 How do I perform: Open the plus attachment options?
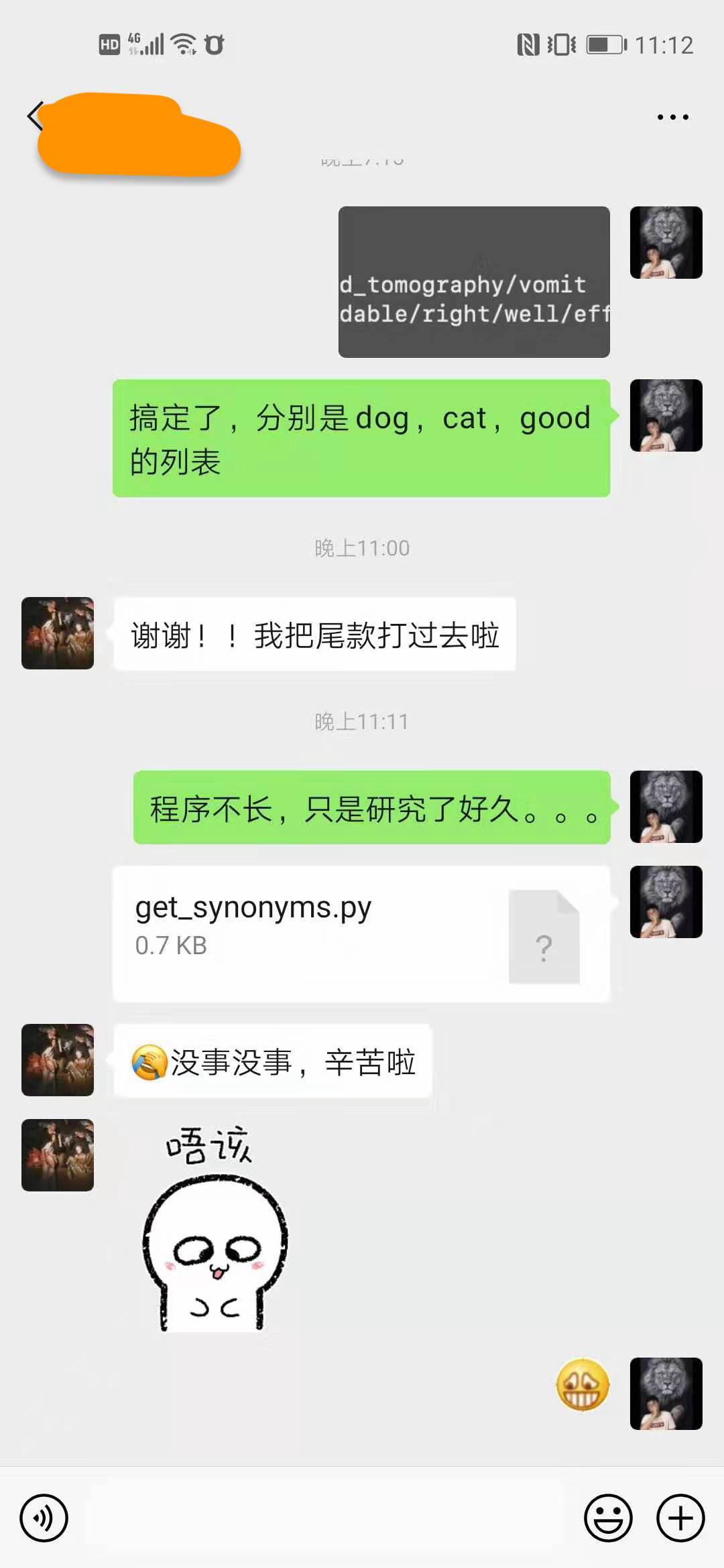(680, 1518)
